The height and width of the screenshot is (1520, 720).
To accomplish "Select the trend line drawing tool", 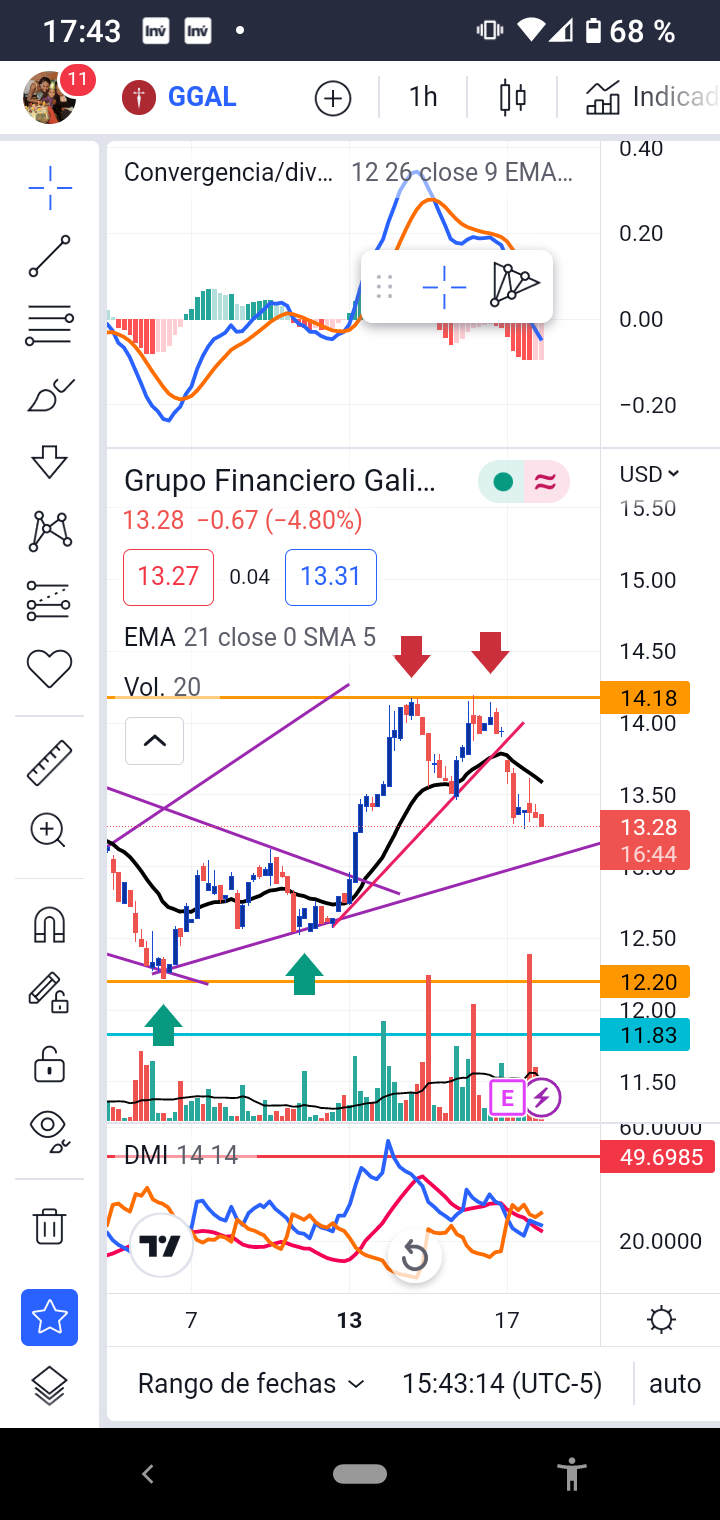I will point(49,256).
